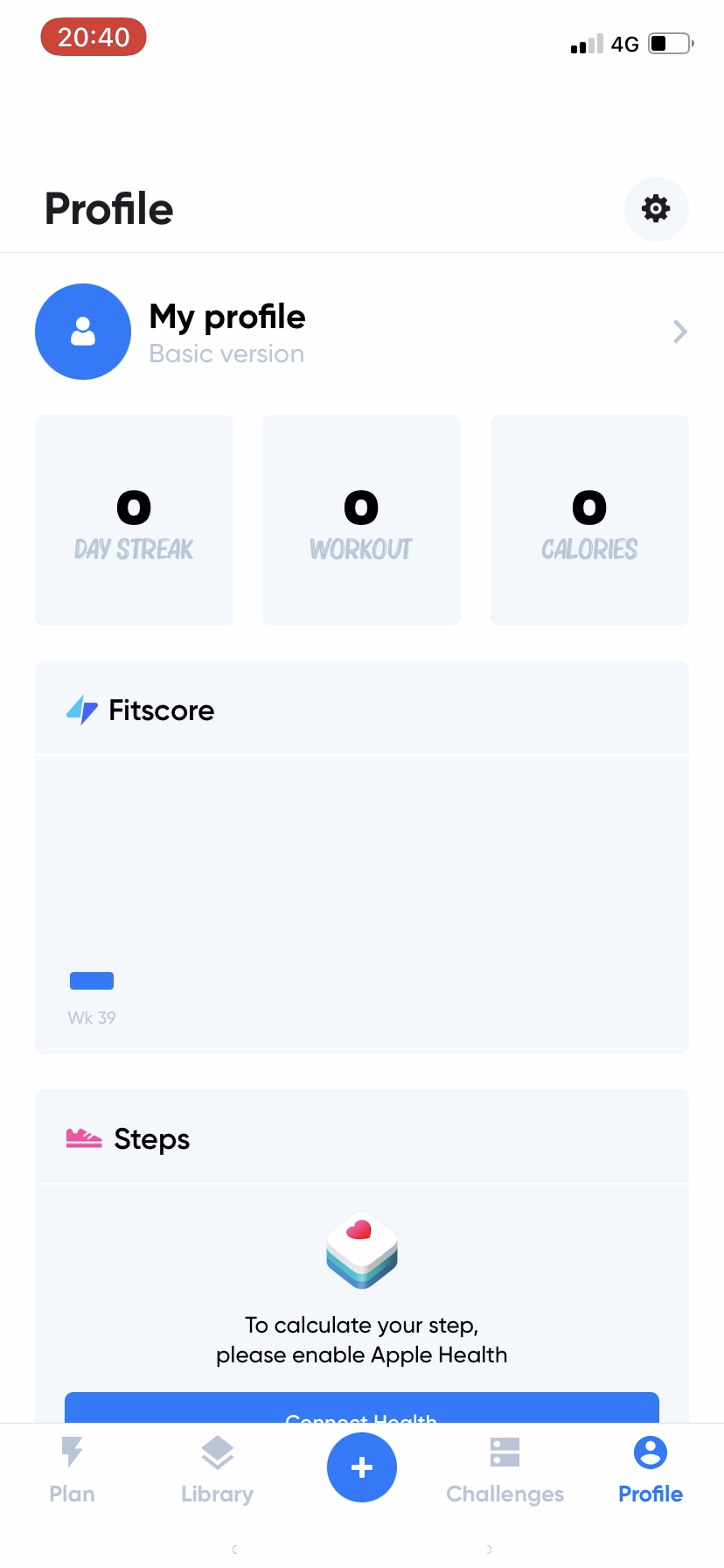The image size is (724, 1568).
Task: Expand My profile via the chevron arrow
Action: coord(679,332)
